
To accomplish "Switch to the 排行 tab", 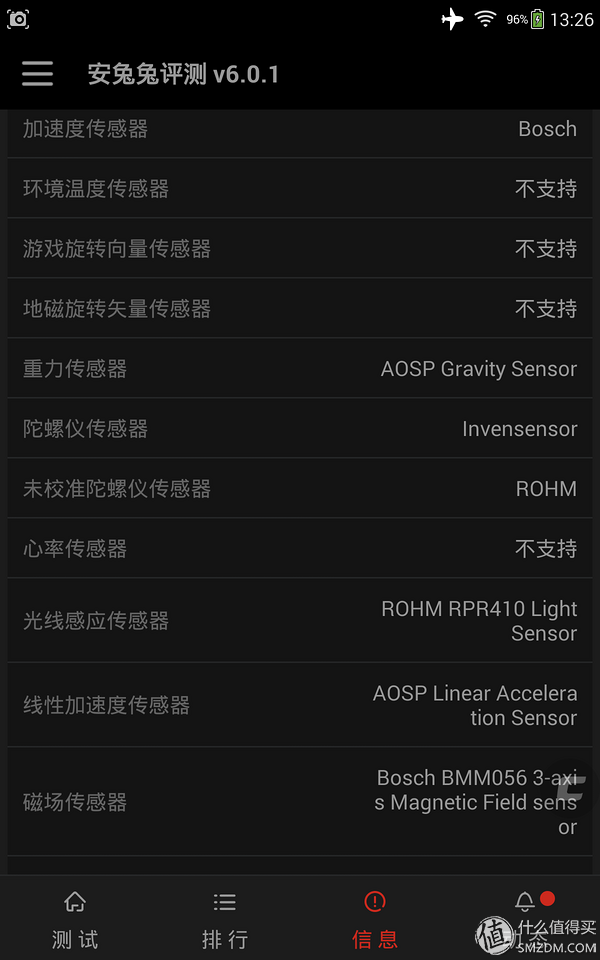I will click(x=225, y=918).
